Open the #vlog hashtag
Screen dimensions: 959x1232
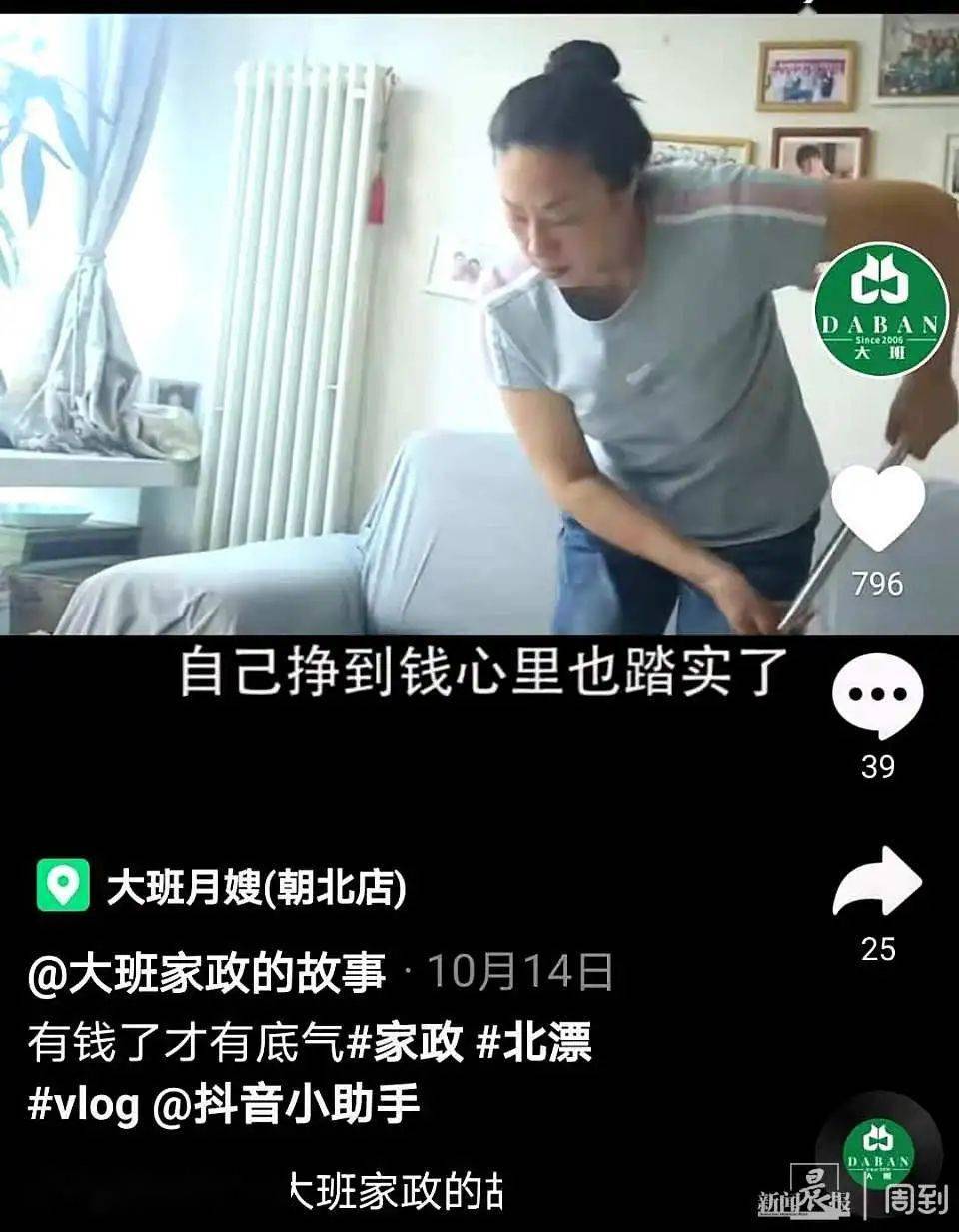click(x=83, y=1105)
